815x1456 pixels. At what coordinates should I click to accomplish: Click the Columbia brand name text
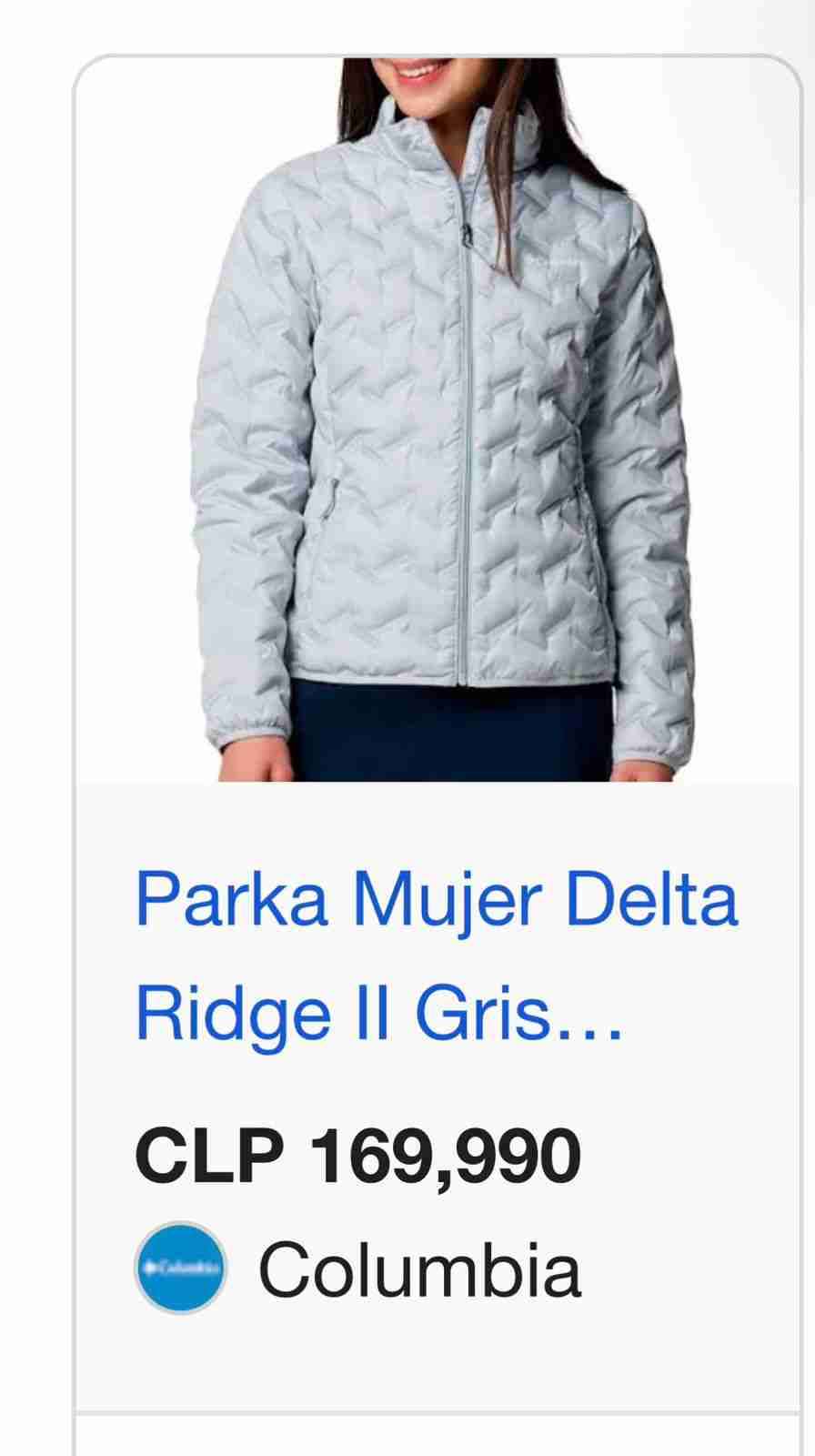[418, 1265]
